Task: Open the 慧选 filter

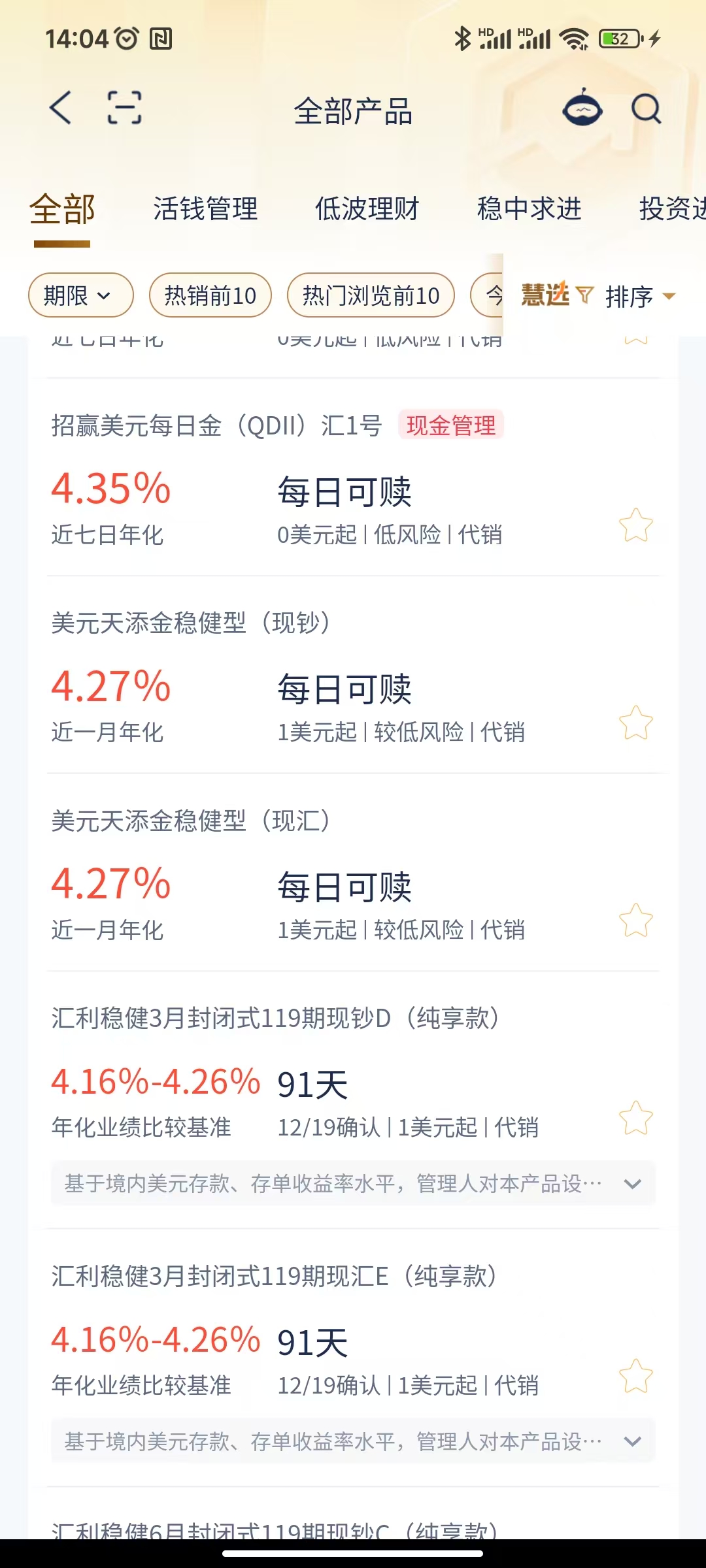Action: (x=556, y=295)
